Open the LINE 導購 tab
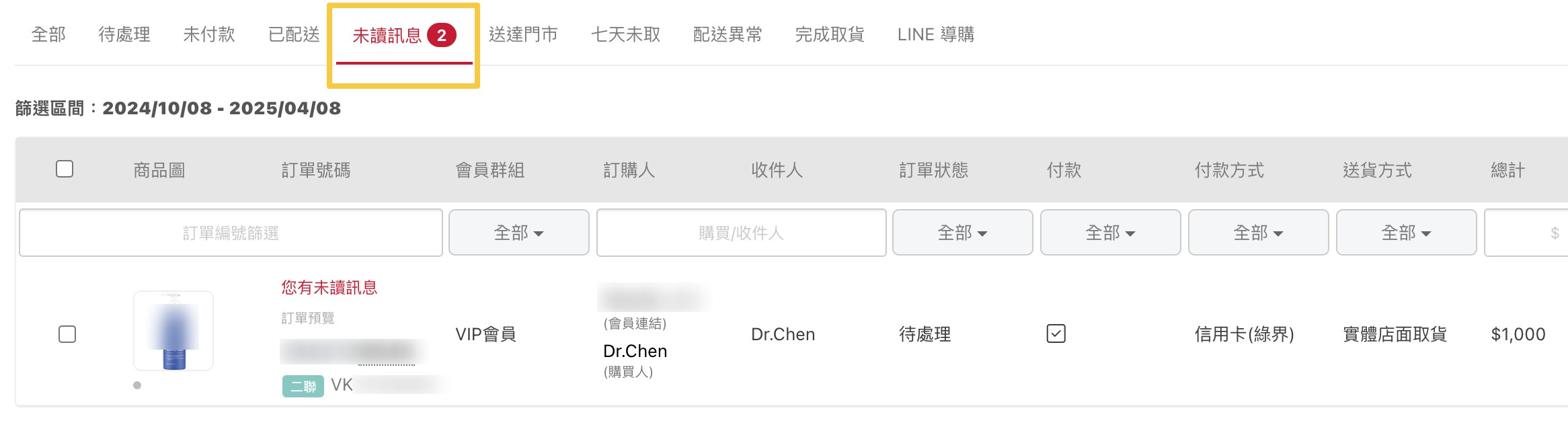The image size is (1568, 433). pos(935,34)
